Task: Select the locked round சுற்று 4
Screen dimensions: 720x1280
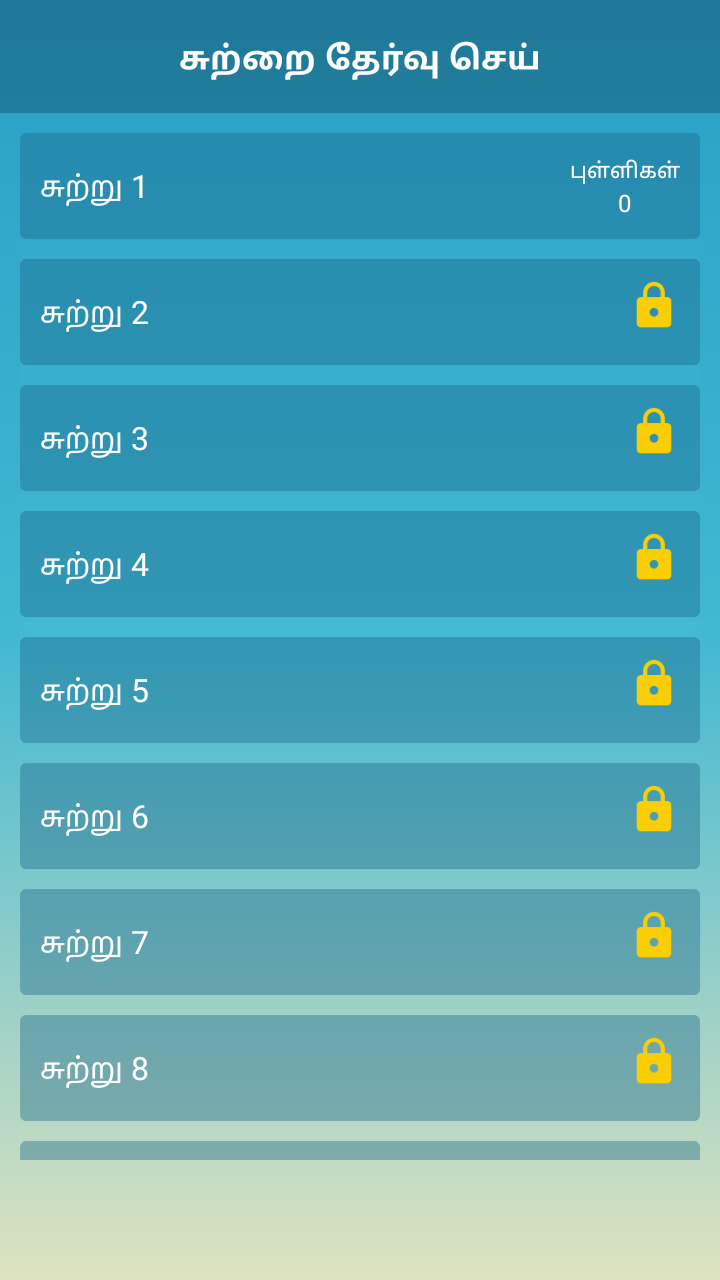Action: pyautogui.click(x=360, y=564)
